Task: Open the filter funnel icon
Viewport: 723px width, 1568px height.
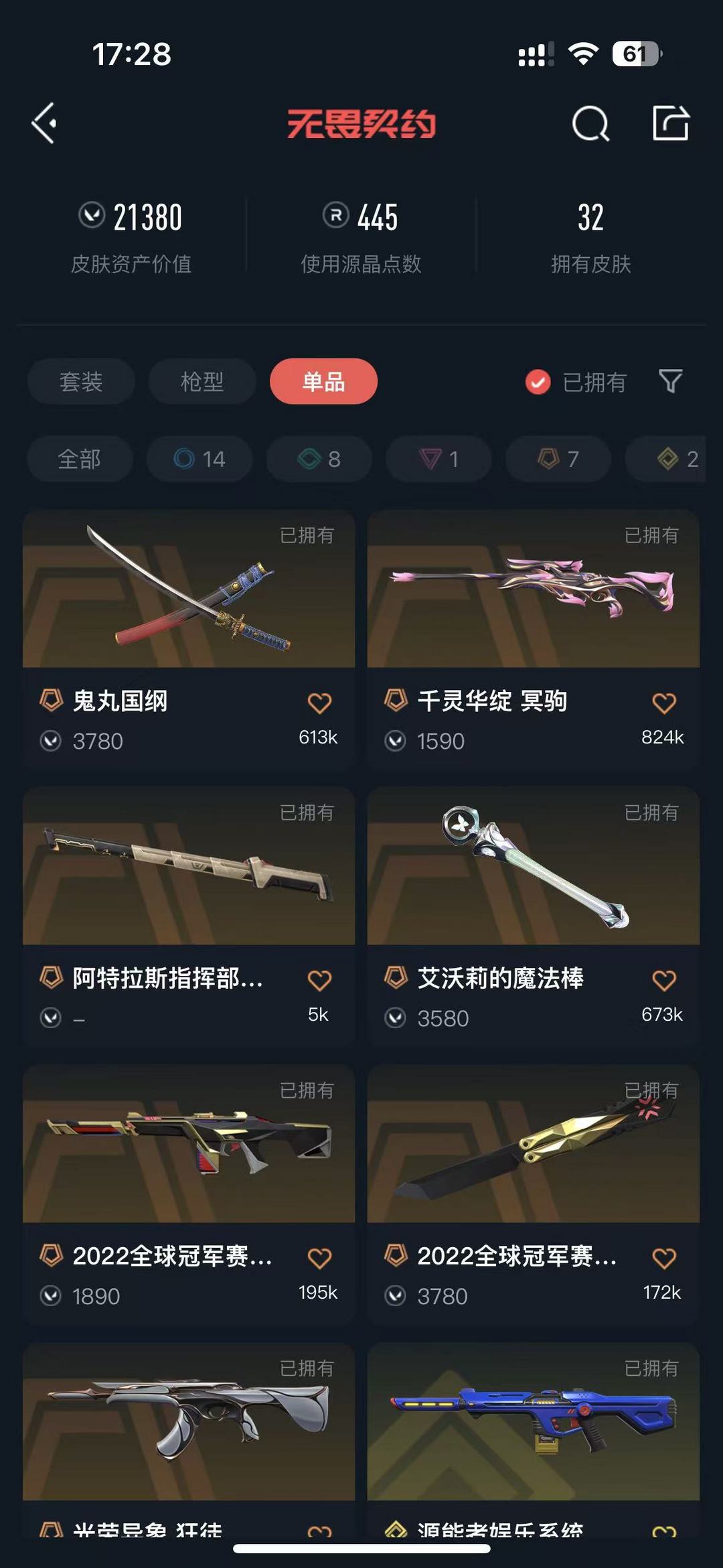Action: tap(671, 382)
